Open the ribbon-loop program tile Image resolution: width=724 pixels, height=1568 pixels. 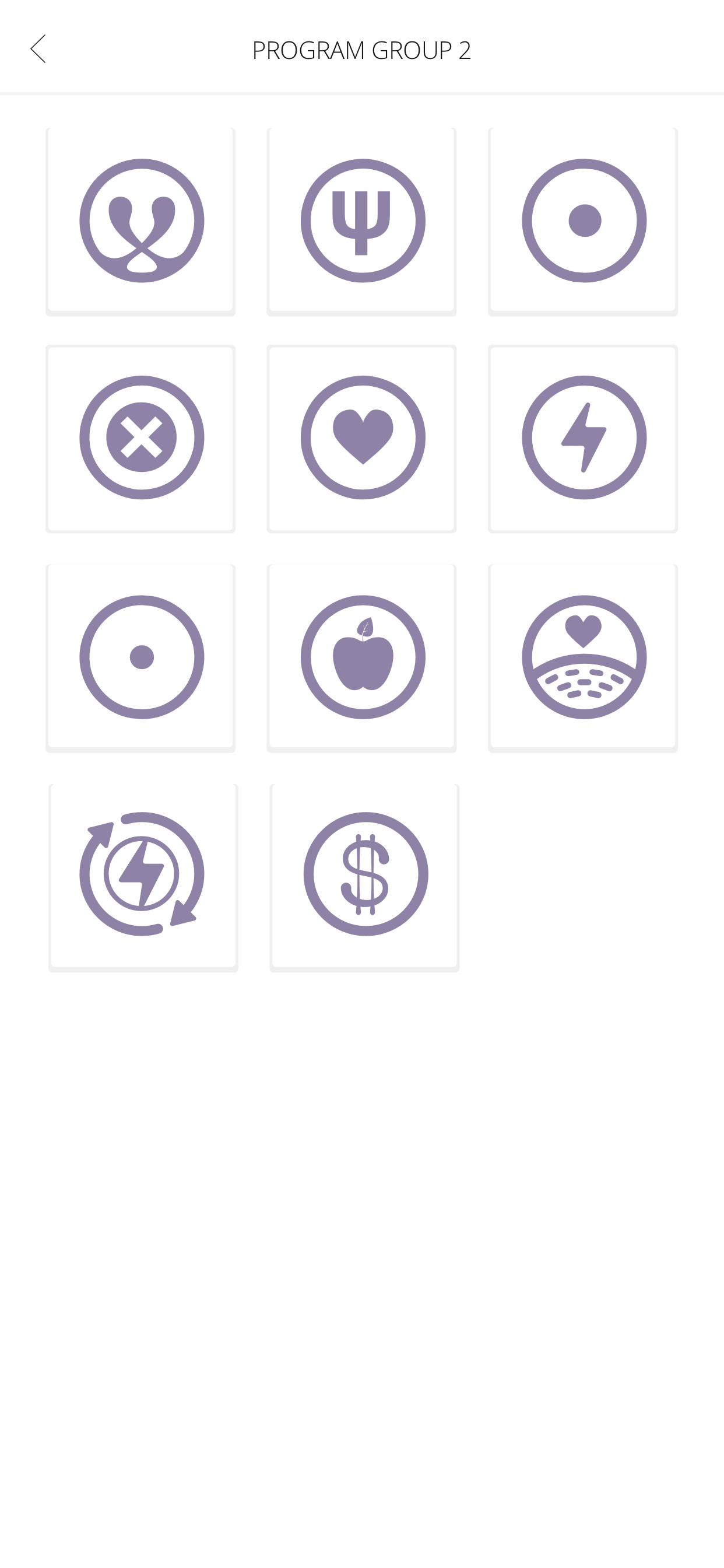coord(140,221)
